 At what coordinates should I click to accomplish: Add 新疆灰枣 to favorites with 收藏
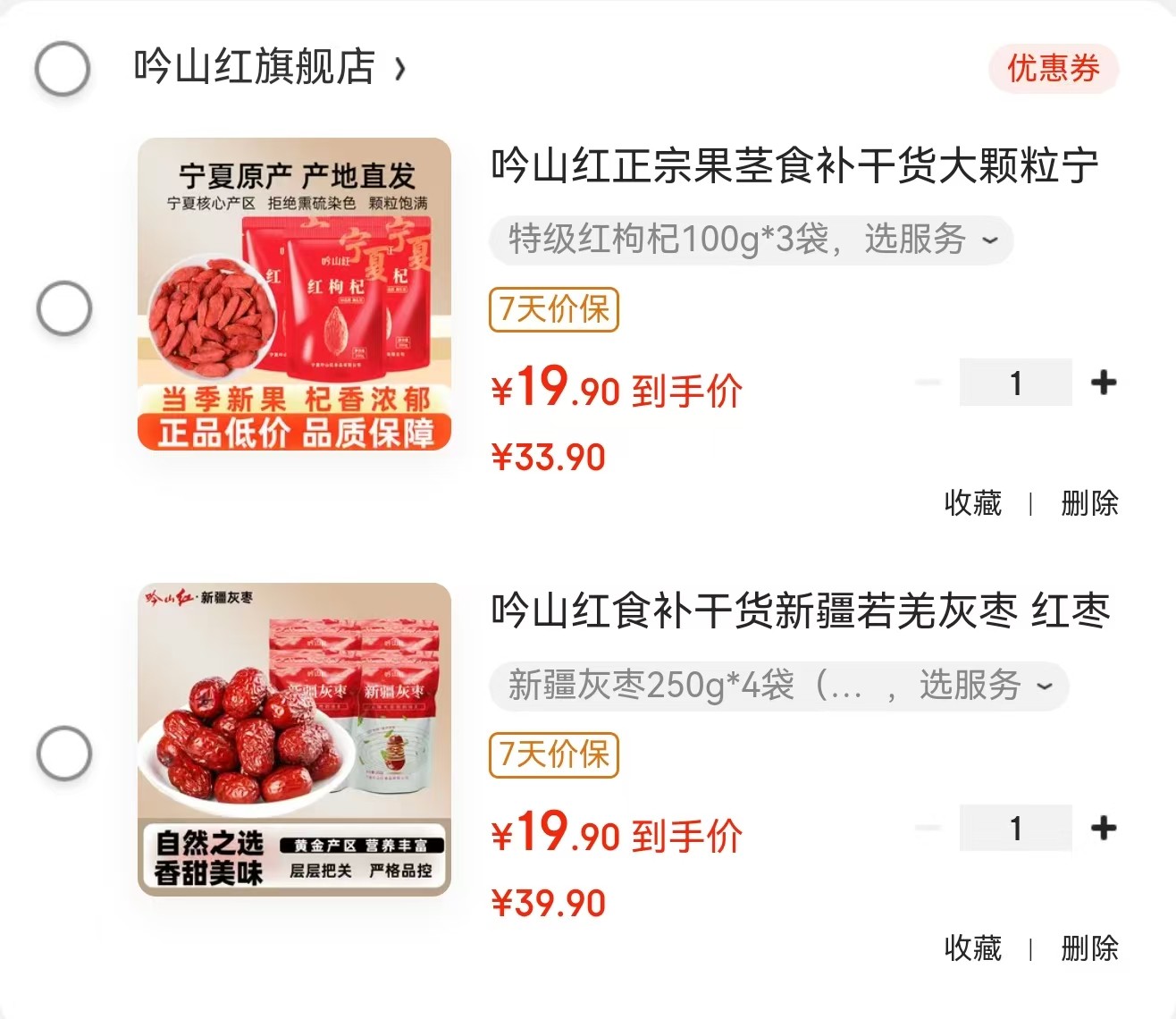(972, 947)
